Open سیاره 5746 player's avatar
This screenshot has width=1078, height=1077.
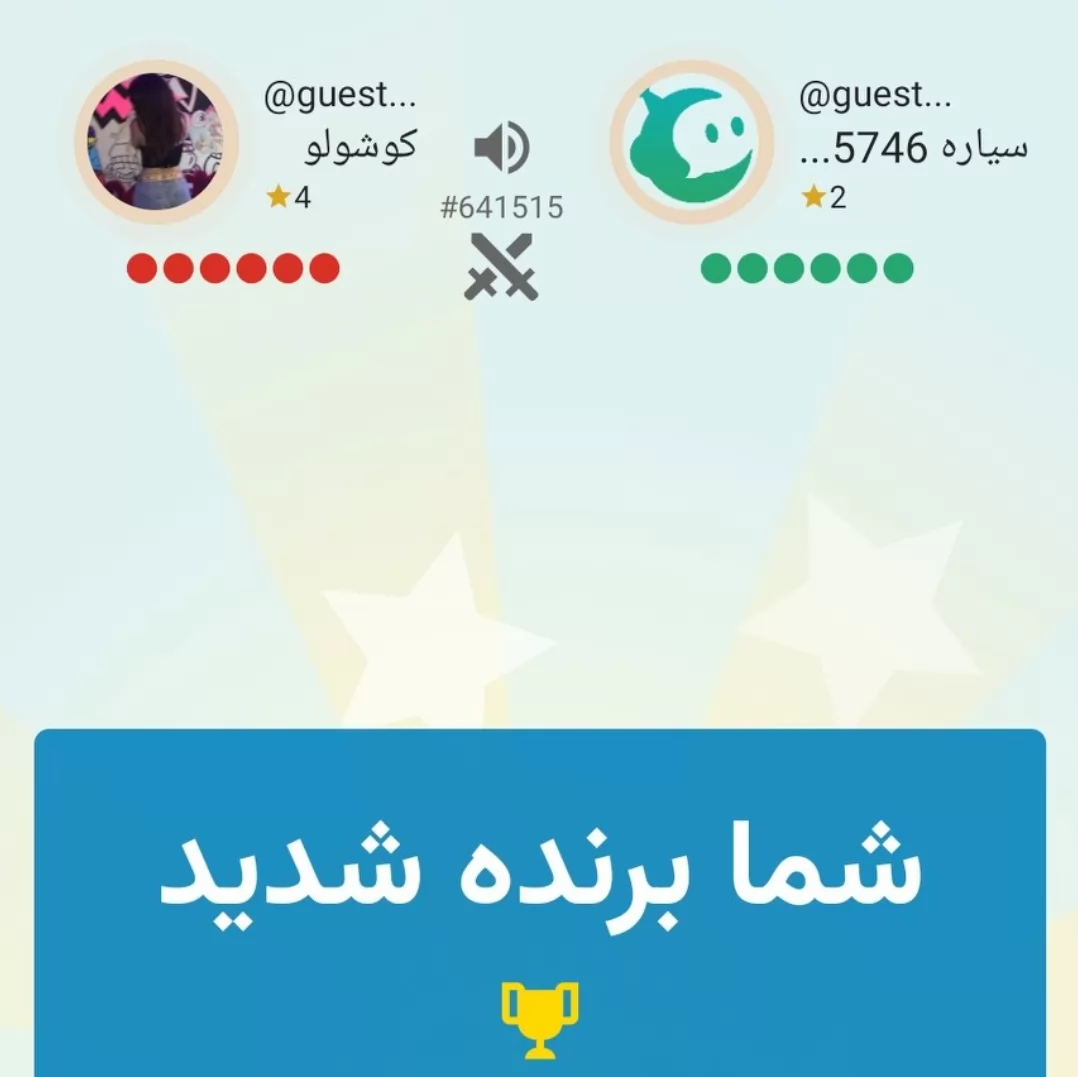pos(692,142)
